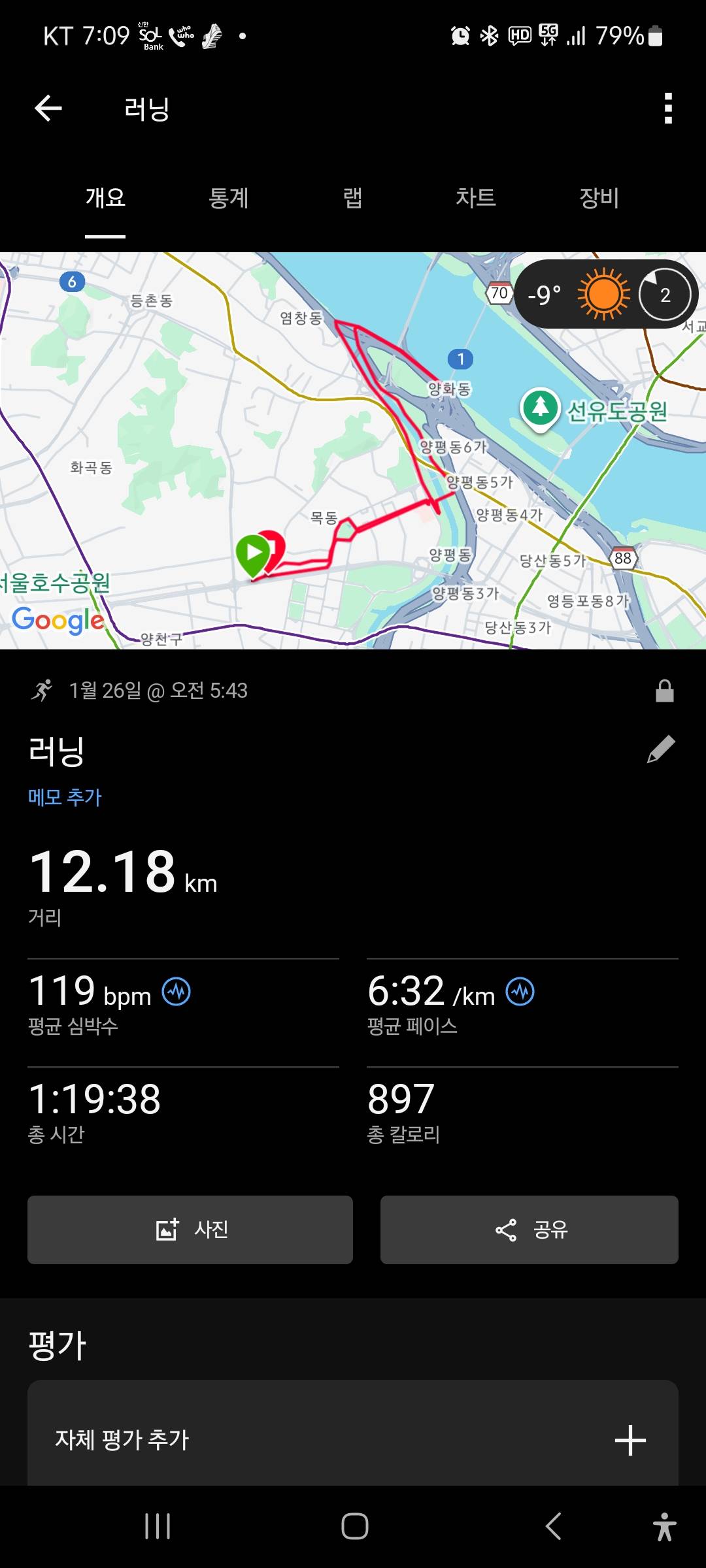Image resolution: width=706 pixels, height=1568 pixels.
Task: Open the weather details sun icon
Action: [601, 295]
